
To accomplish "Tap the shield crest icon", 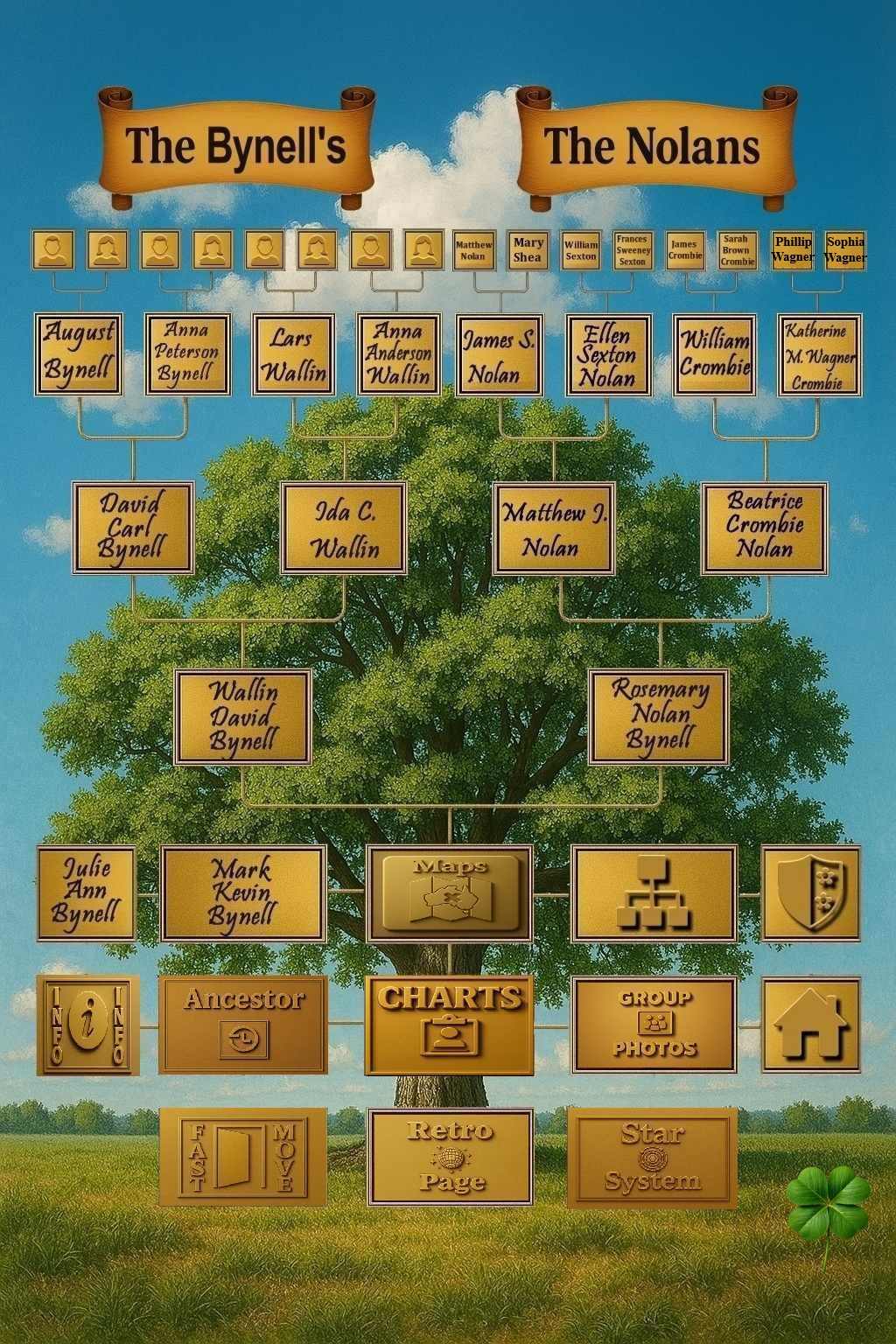I will pos(810,892).
